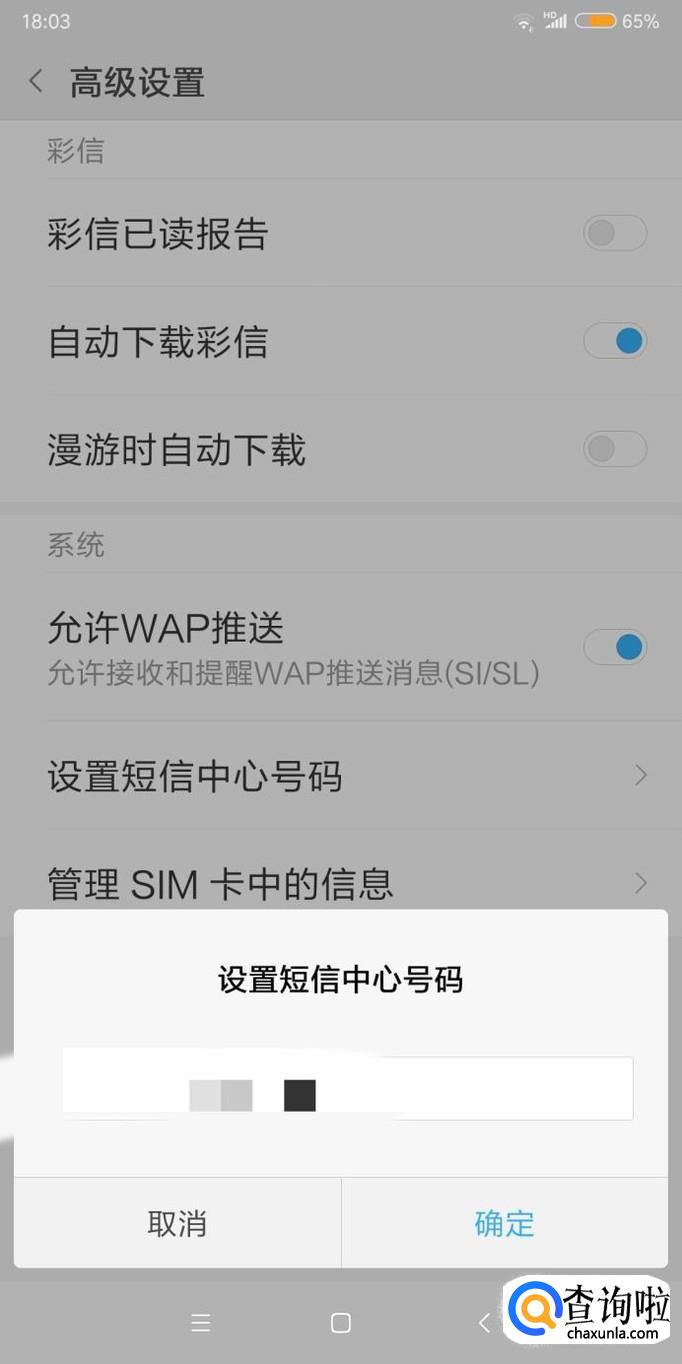Turn off the 允许WAP推送 switch
This screenshot has height=1364, width=682.
click(x=615, y=647)
